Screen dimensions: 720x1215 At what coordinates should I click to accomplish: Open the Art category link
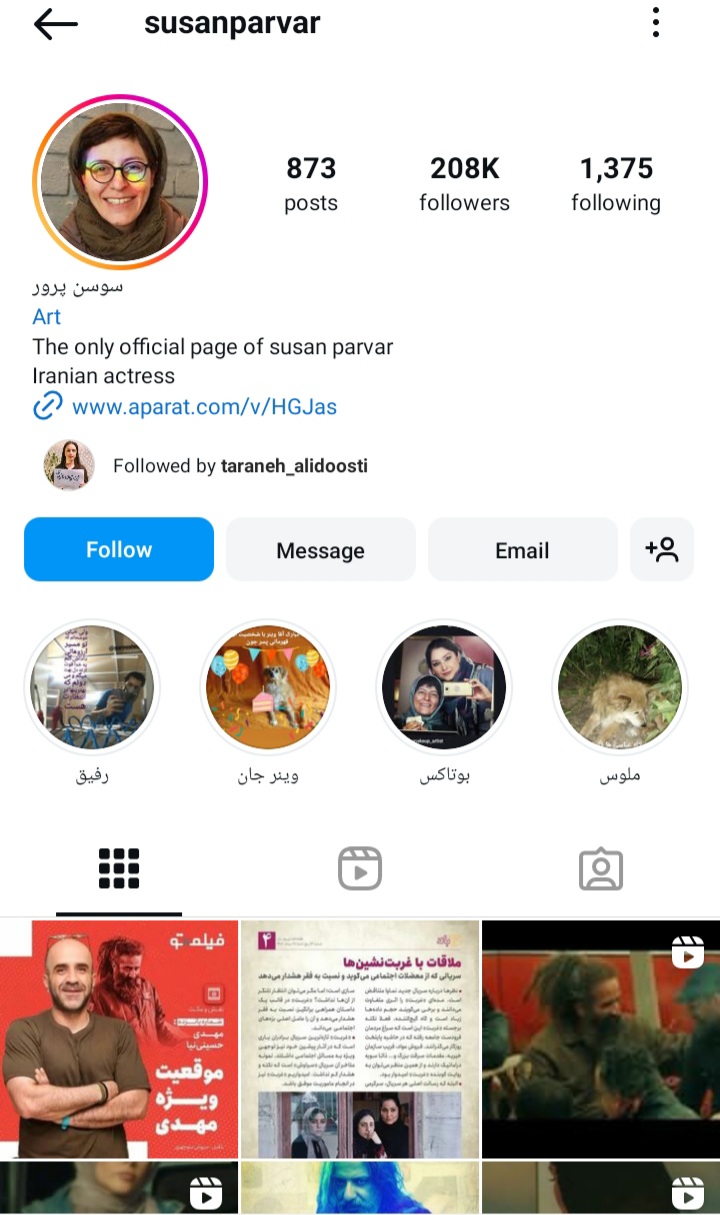coord(46,317)
